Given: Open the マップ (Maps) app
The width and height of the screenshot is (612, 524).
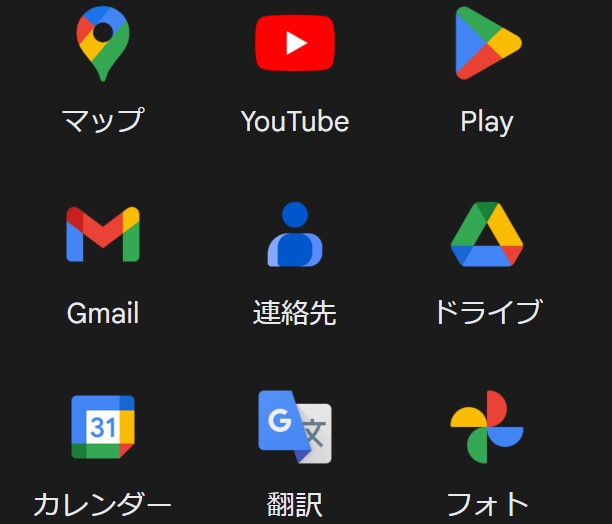Looking at the screenshot, I should 103,45.
